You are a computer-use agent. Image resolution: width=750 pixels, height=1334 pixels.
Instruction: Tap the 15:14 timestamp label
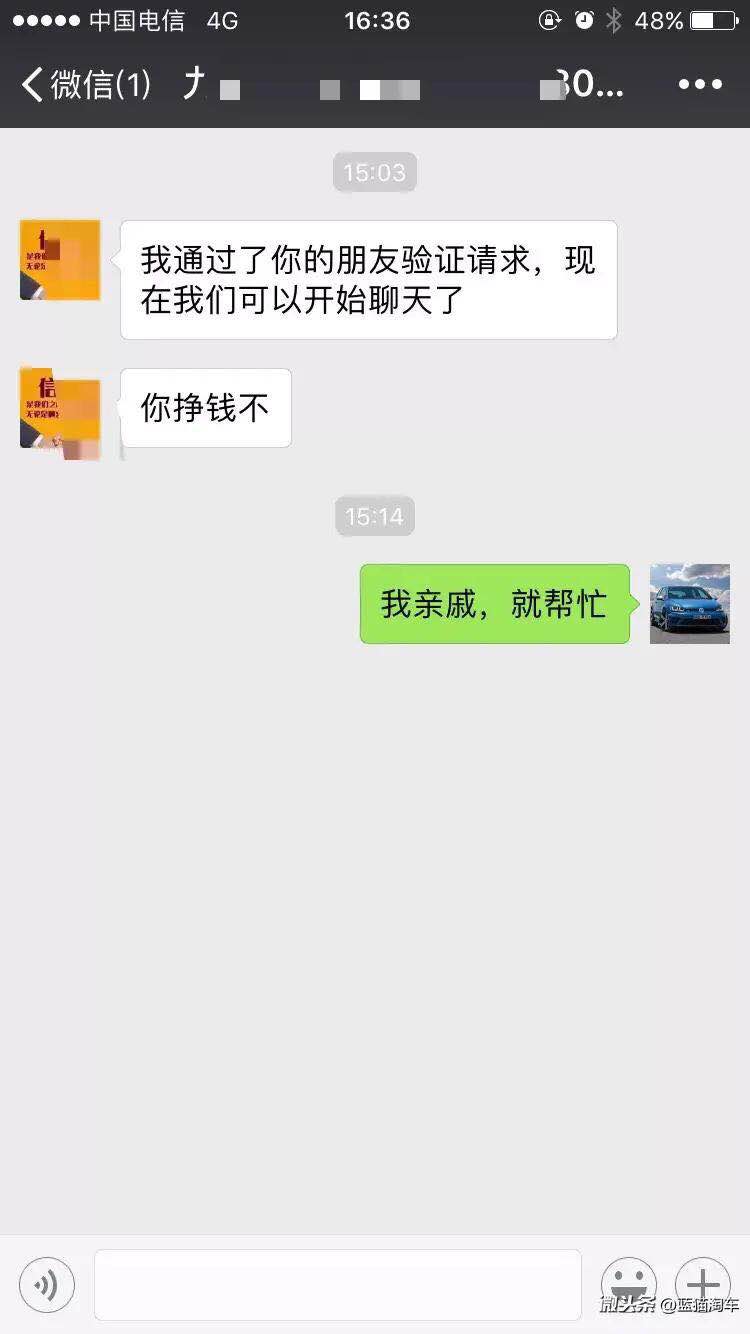coord(374,516)
